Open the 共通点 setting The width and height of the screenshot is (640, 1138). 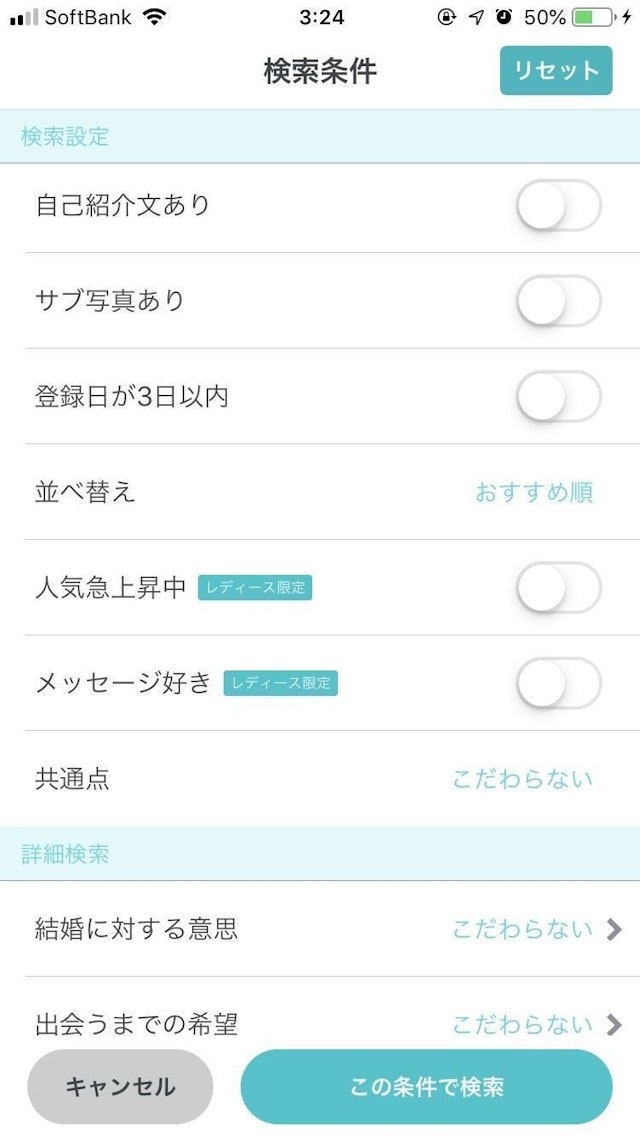(x=521, y=779)
